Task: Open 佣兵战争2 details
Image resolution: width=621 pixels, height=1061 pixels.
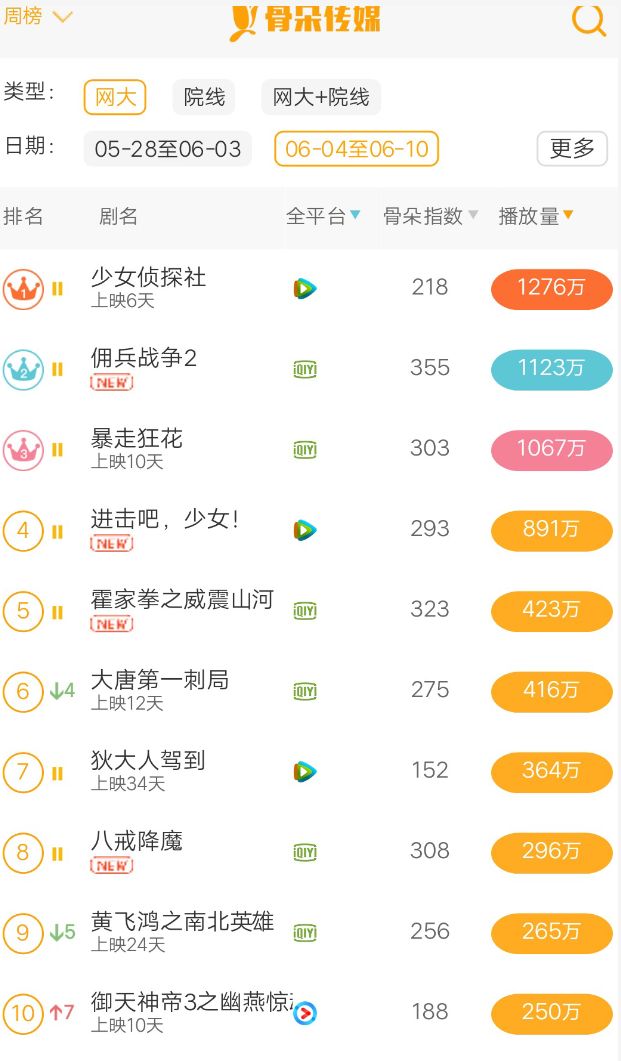Action: click(144, 358)
